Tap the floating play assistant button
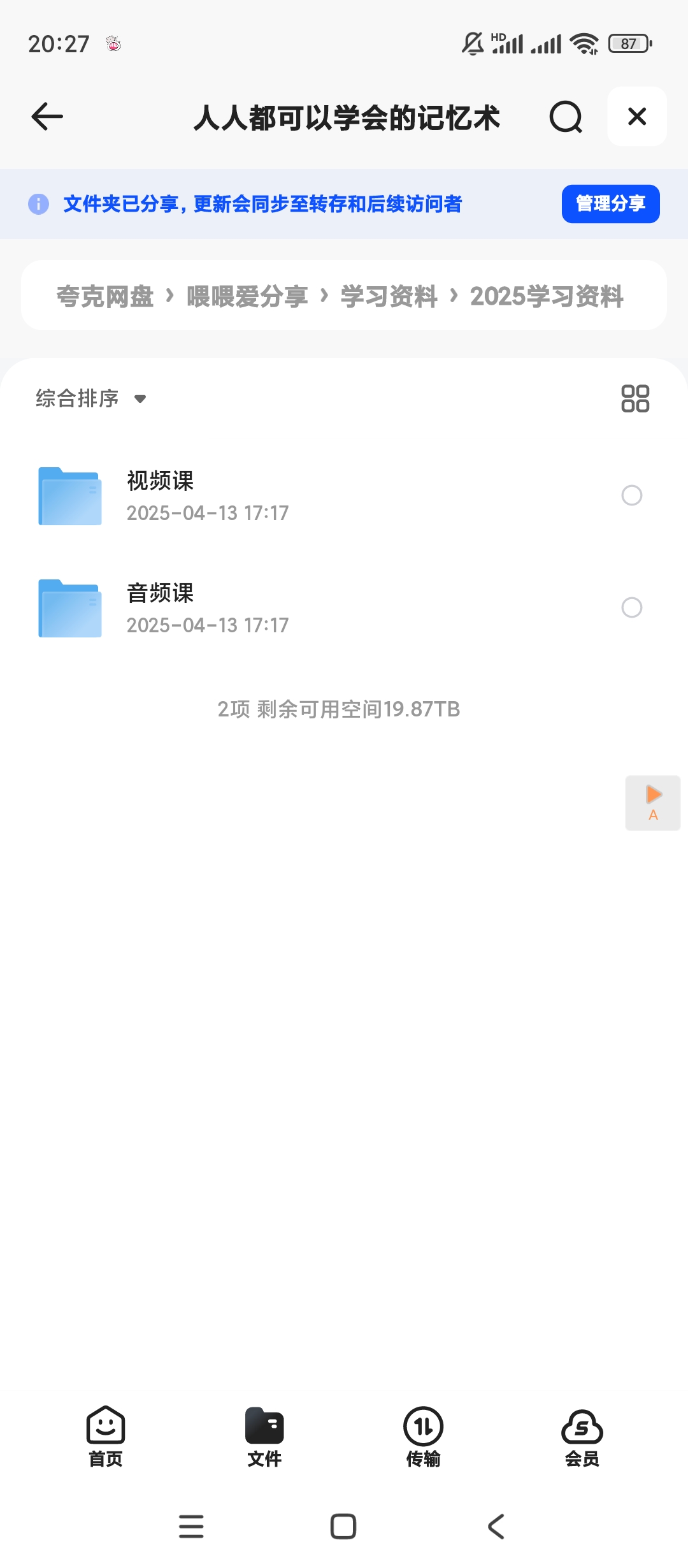The image size is (688, 1568). [652, 802]
